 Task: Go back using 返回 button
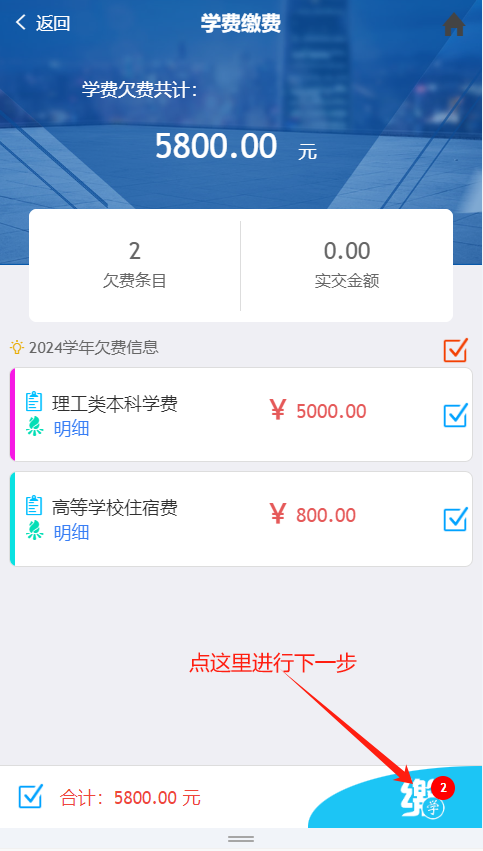[42, 23]
